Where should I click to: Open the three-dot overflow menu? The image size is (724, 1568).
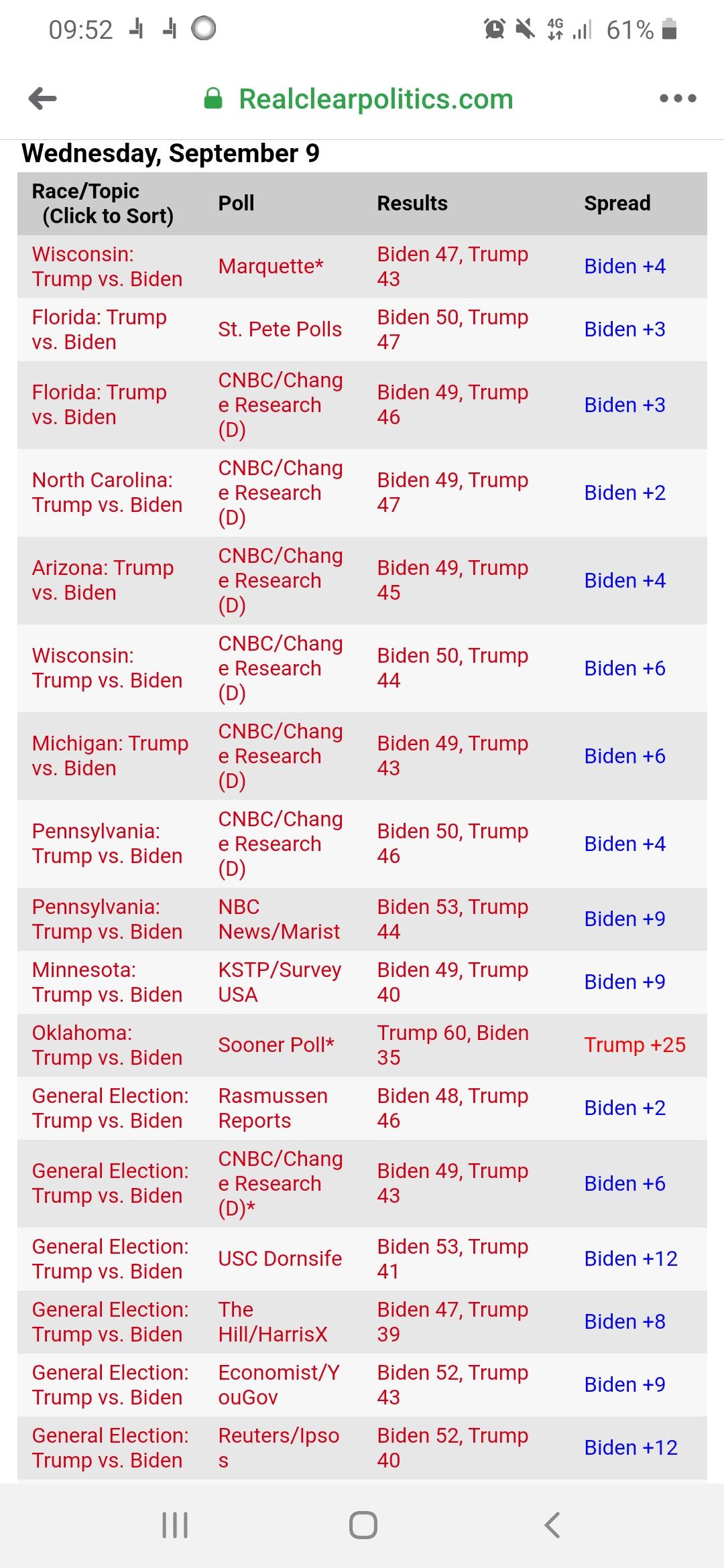tap(678, 99)
